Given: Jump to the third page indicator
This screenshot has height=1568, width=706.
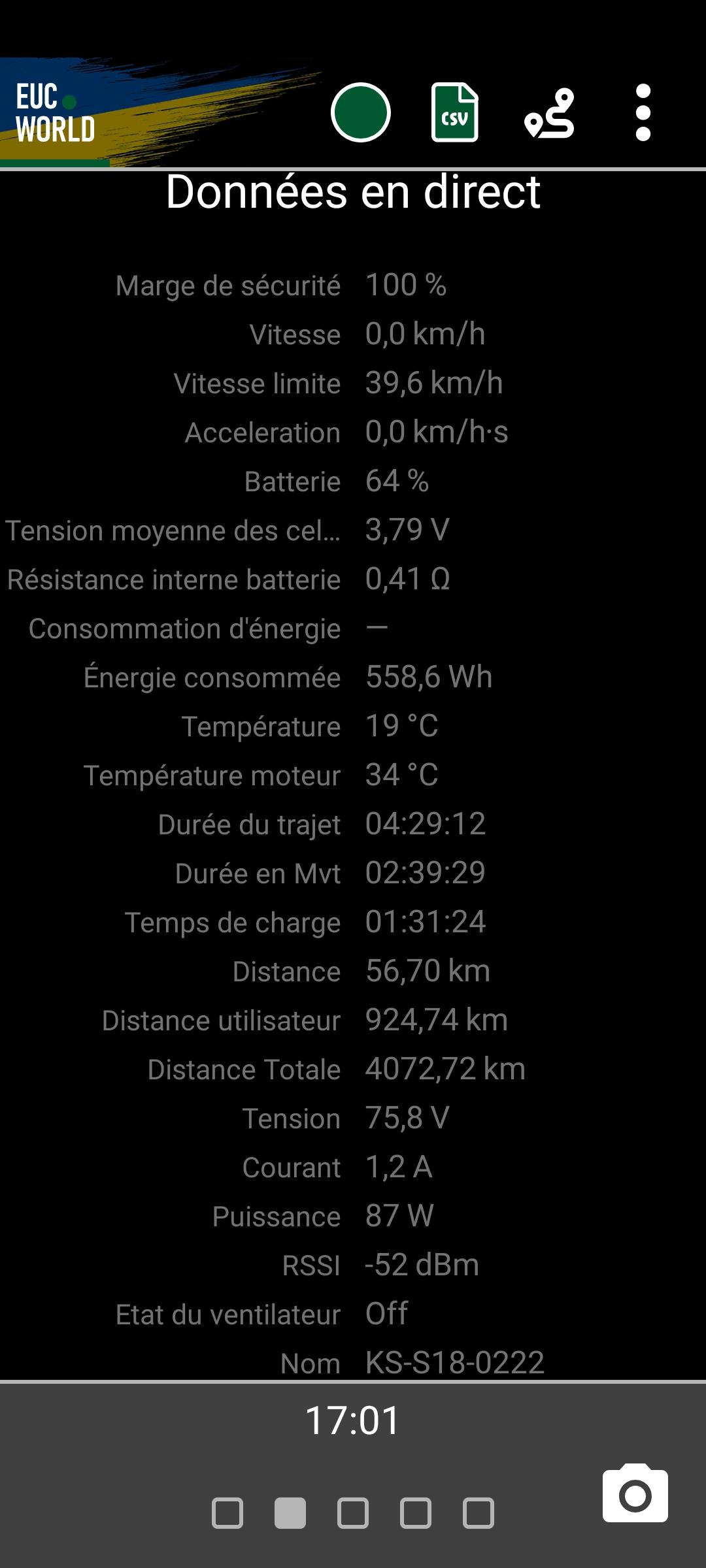Looking at the screenshot, I should [353, 1513].
